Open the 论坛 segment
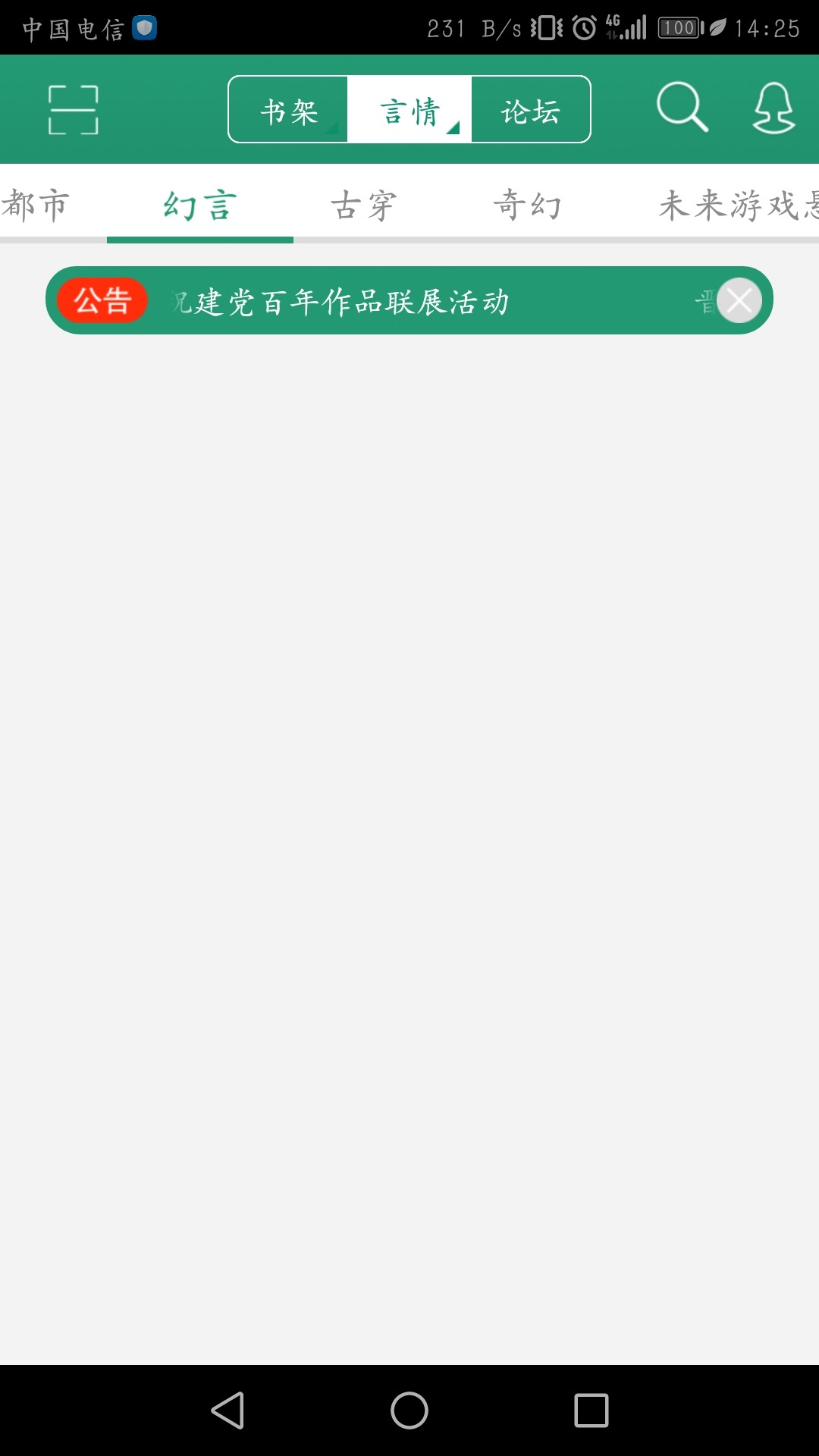The width and height of the screenshot is (819, 1456). 531,110
